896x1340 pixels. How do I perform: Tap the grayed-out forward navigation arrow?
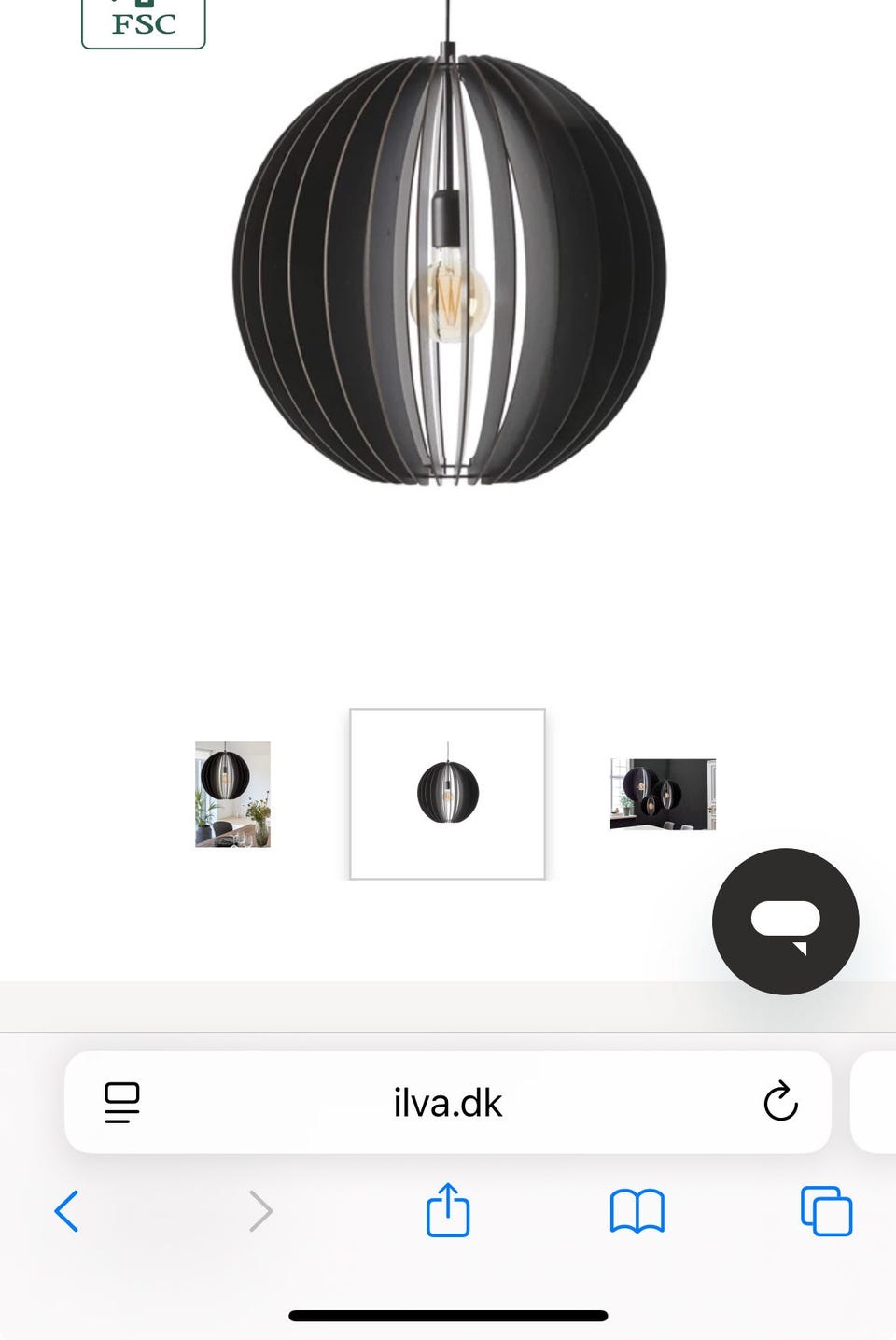click(x=259, y=1211)
